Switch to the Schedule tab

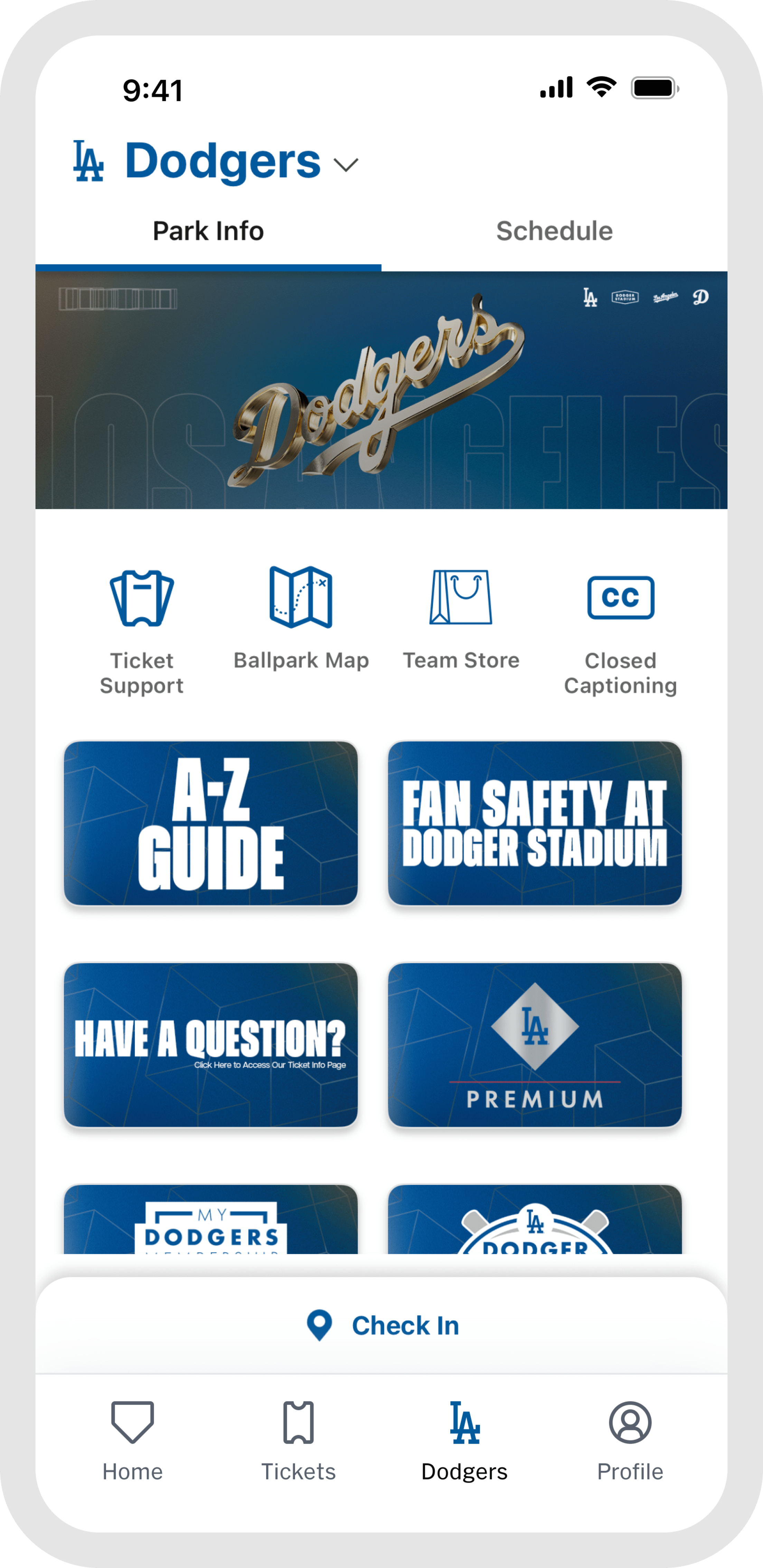(x=554, y=231)
